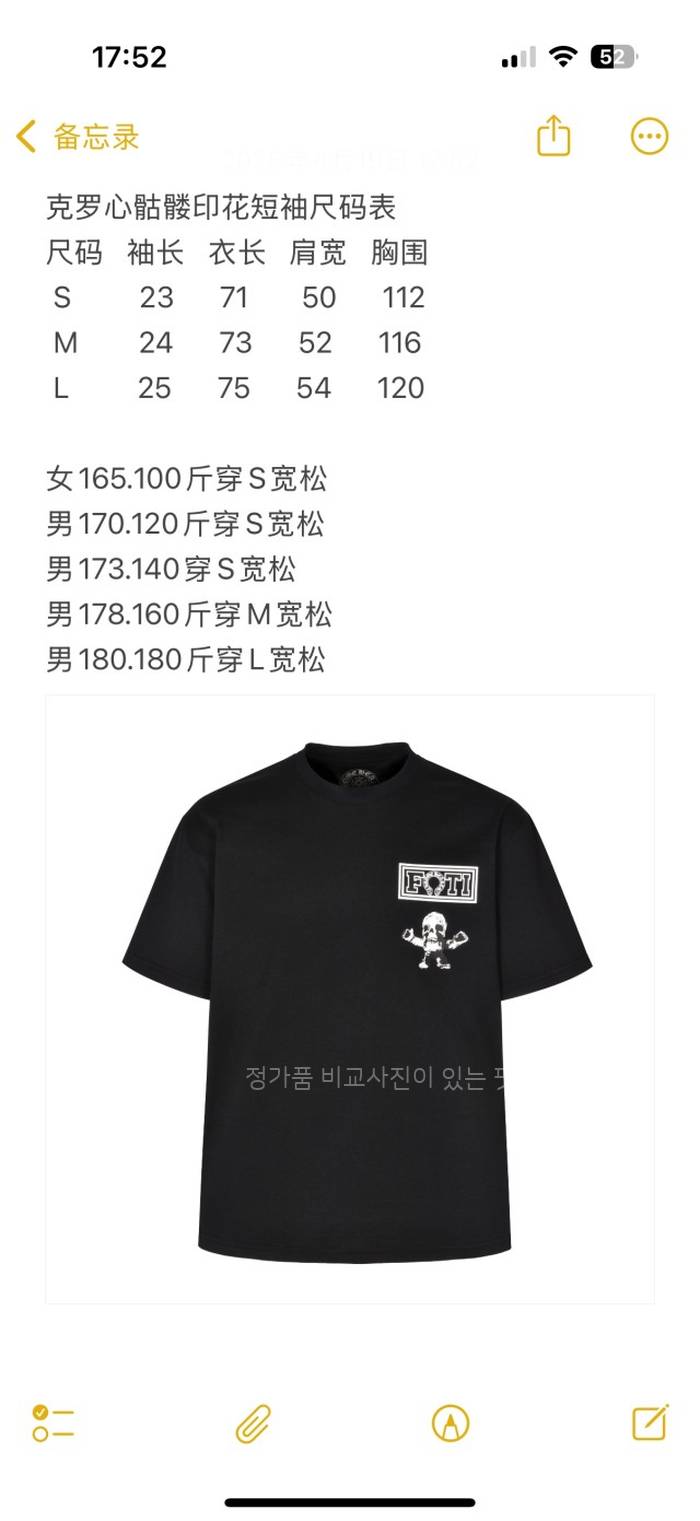Go back to 备忘录 notes list
Image resolution: width=700 pixels, height=1521 pixels.
click(x=78, y=137)
